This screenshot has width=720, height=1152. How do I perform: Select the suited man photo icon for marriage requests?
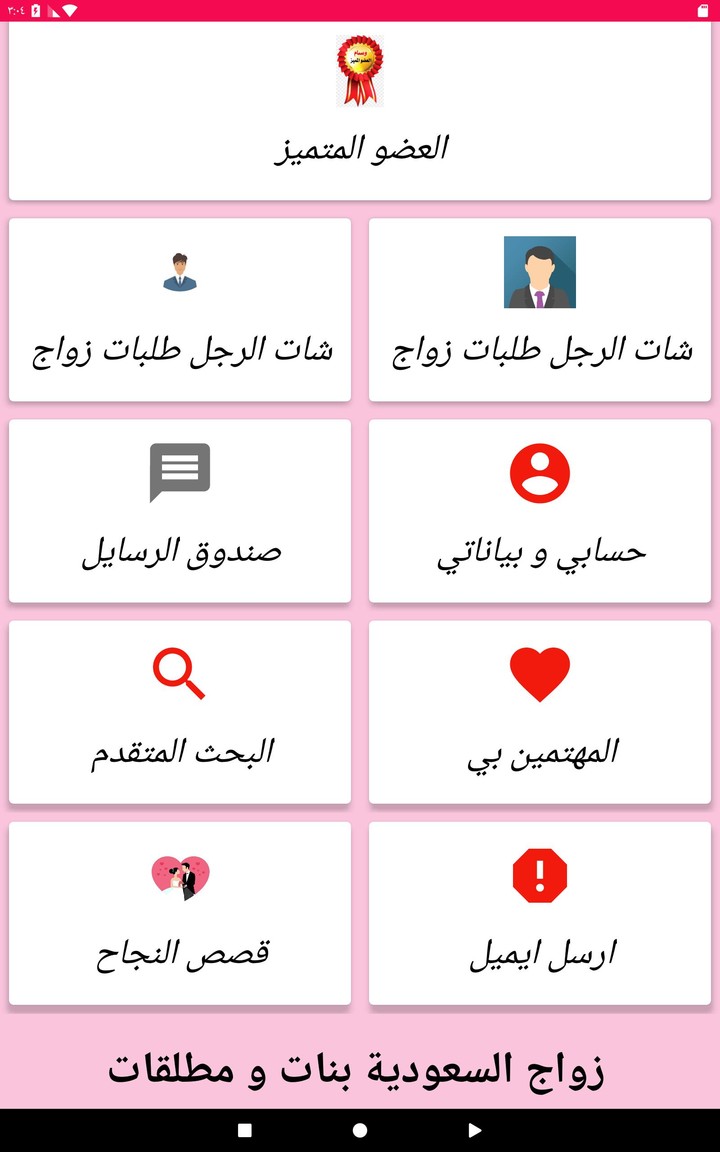point(540,272)
